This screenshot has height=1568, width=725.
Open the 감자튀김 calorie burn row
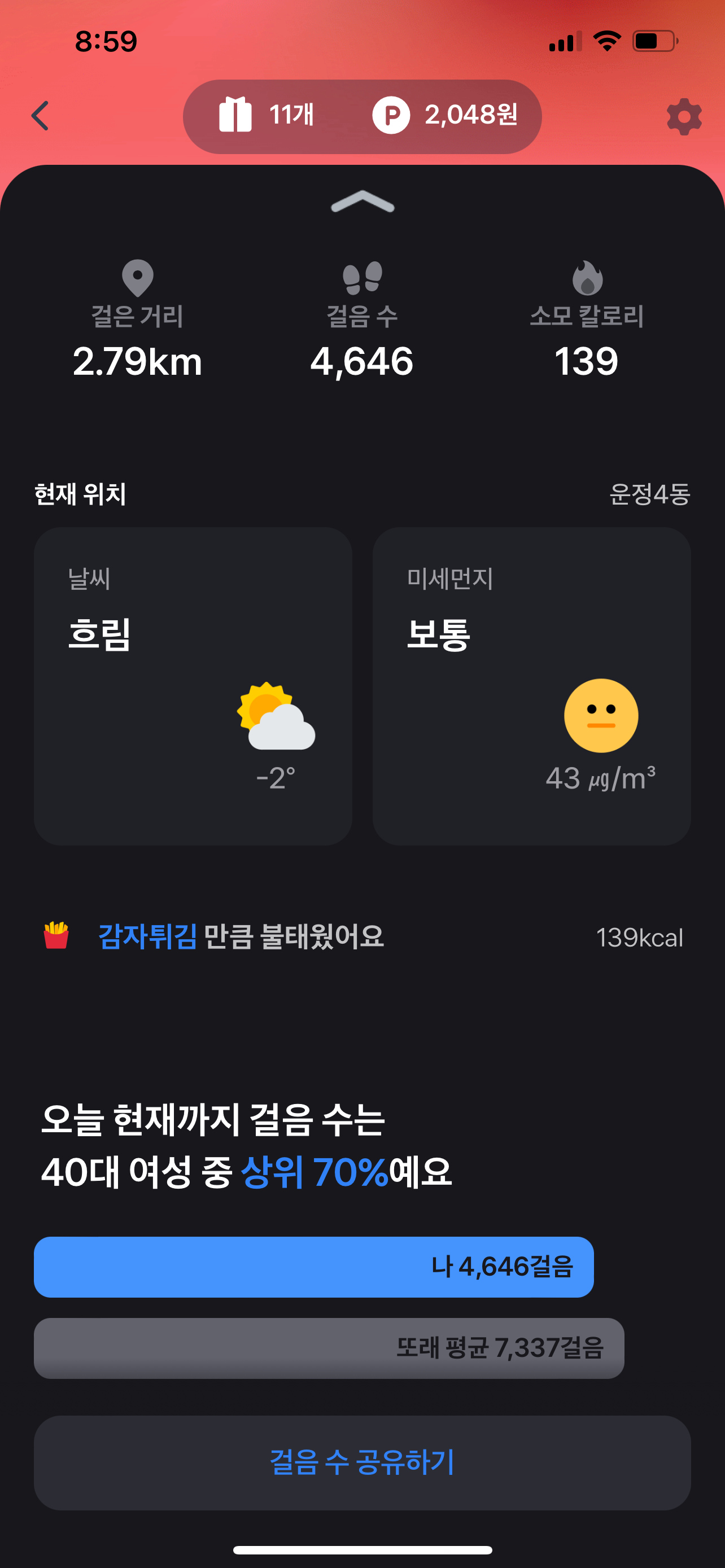point(362,937)
